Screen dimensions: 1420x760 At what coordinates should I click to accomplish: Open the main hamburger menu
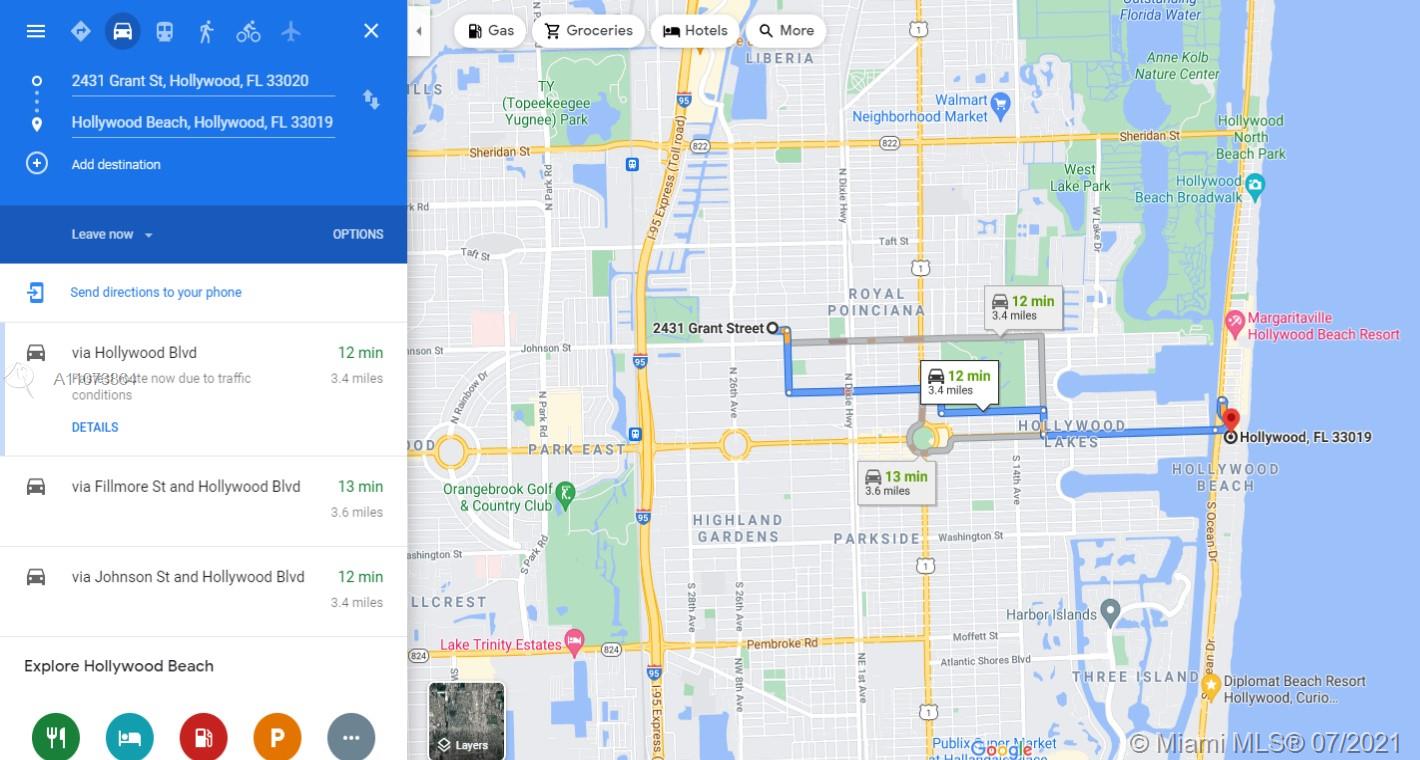point(36,31)
